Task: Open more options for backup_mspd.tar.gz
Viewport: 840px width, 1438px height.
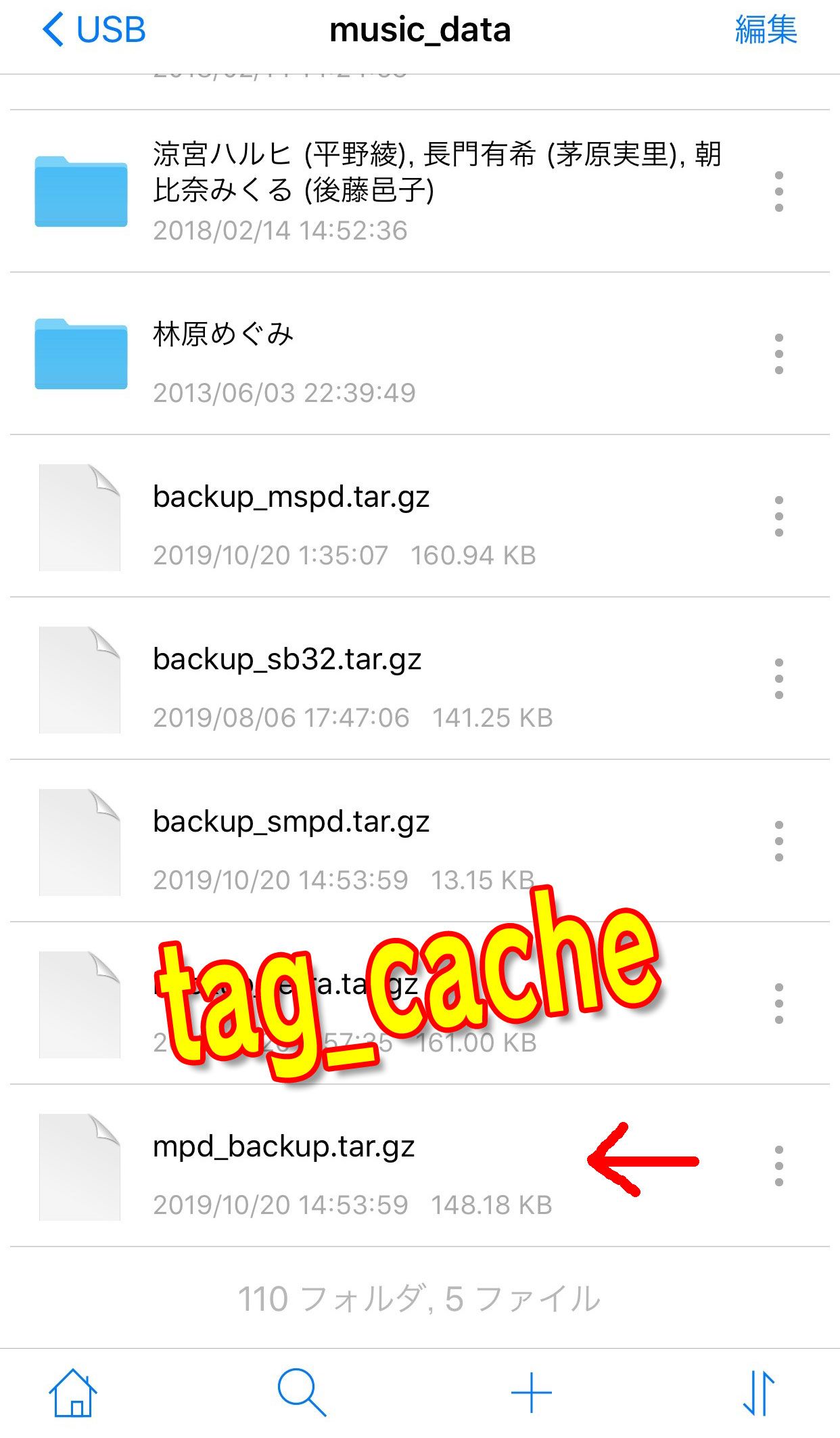Action: [778, 516]
